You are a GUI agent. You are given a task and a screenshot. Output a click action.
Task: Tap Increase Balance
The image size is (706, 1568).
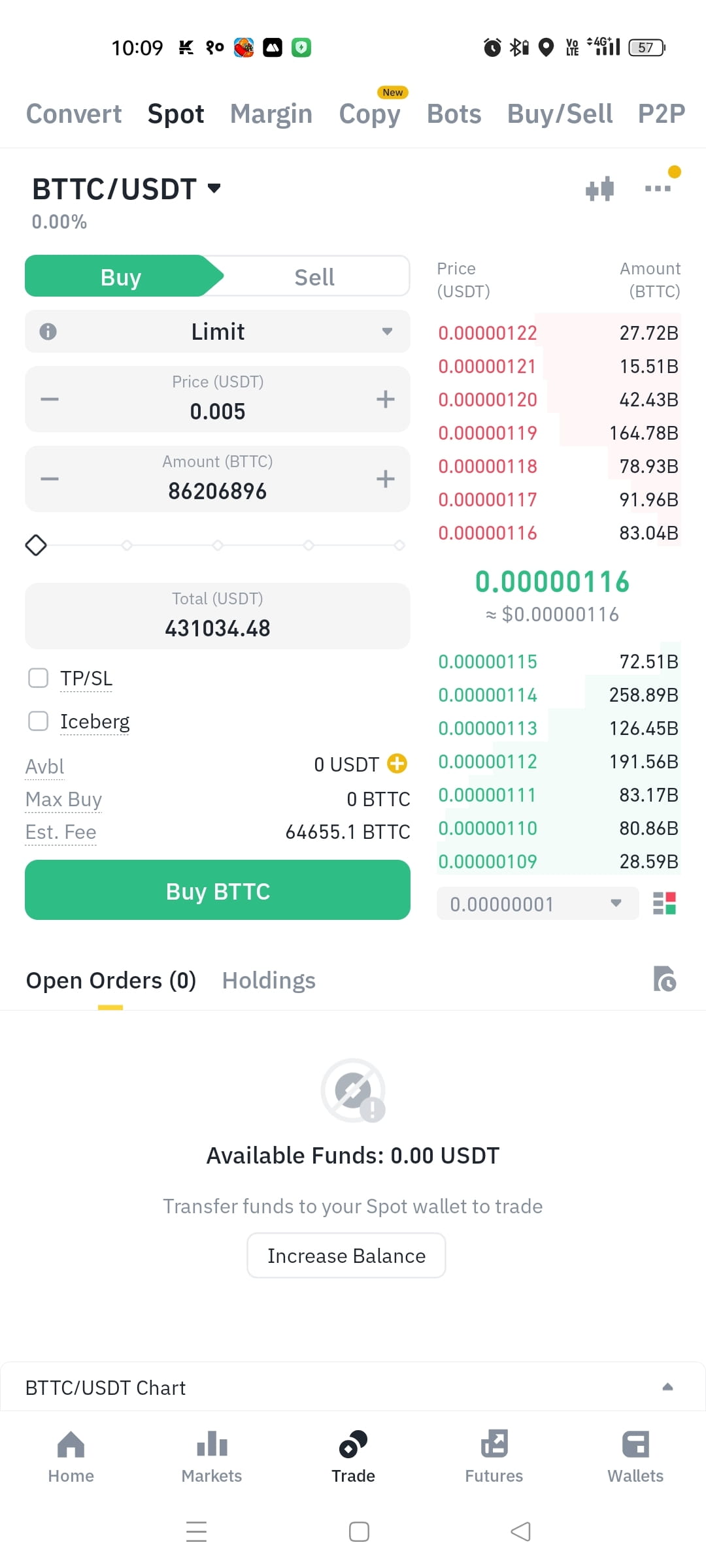346,1255
